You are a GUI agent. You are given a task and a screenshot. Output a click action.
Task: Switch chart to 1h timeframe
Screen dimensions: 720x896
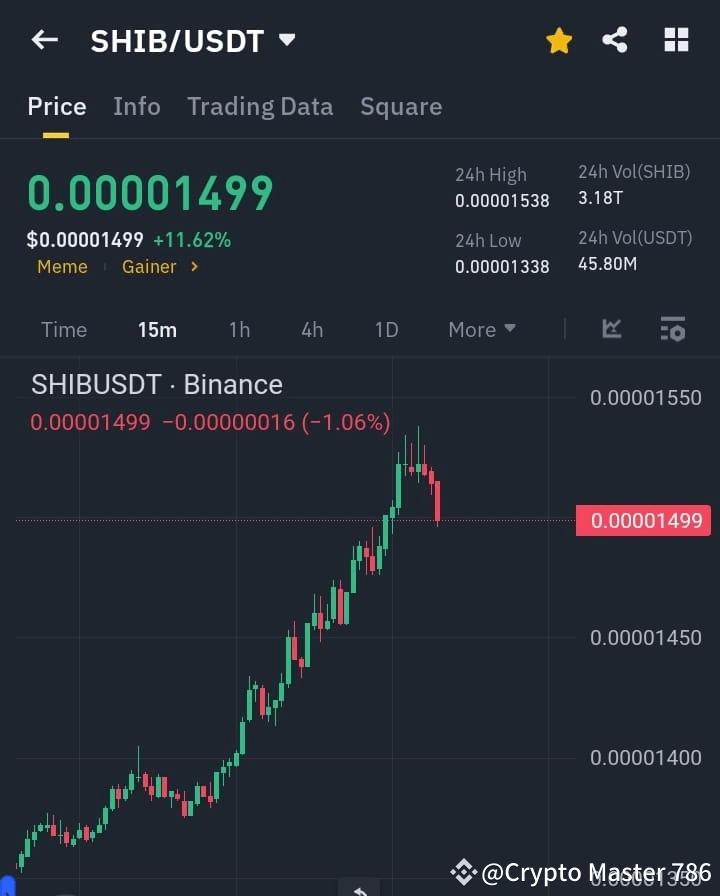pyautogui.click(x=239, y=329)
